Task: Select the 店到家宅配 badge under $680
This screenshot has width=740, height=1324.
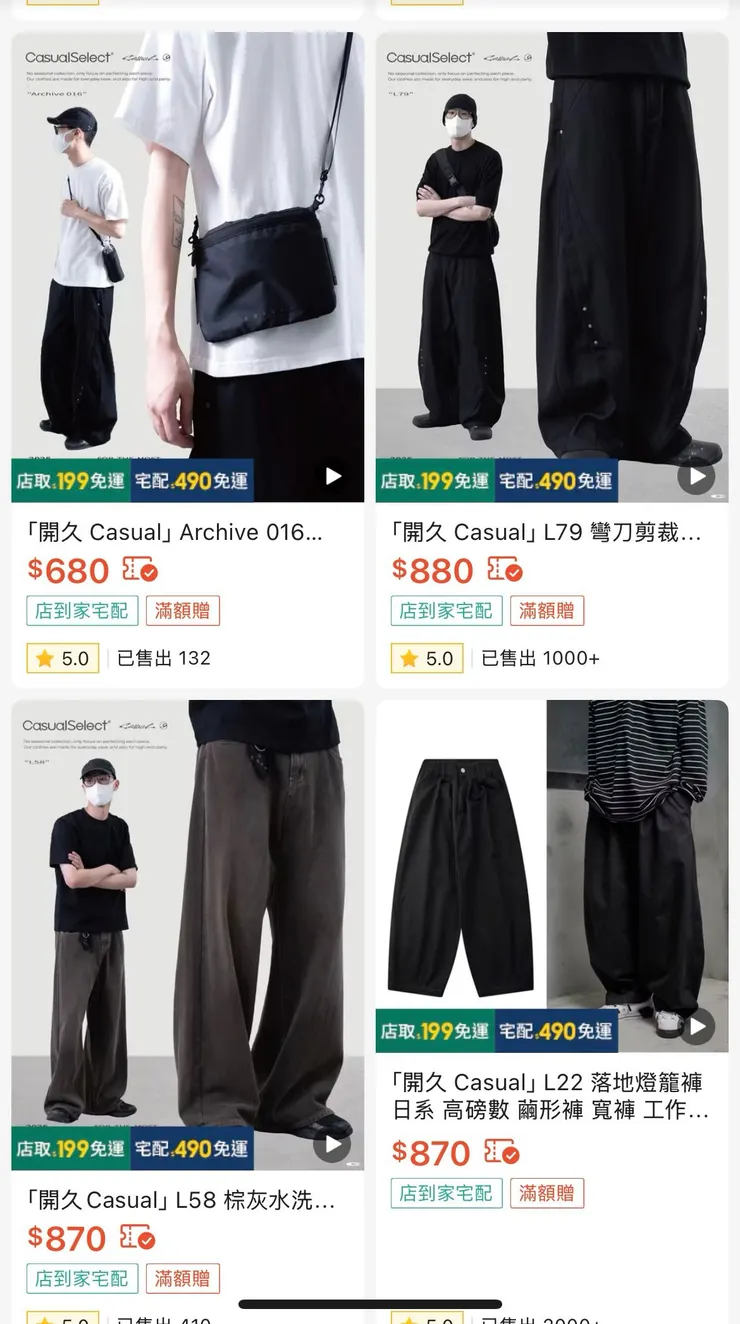Action: tap(81, 610)
